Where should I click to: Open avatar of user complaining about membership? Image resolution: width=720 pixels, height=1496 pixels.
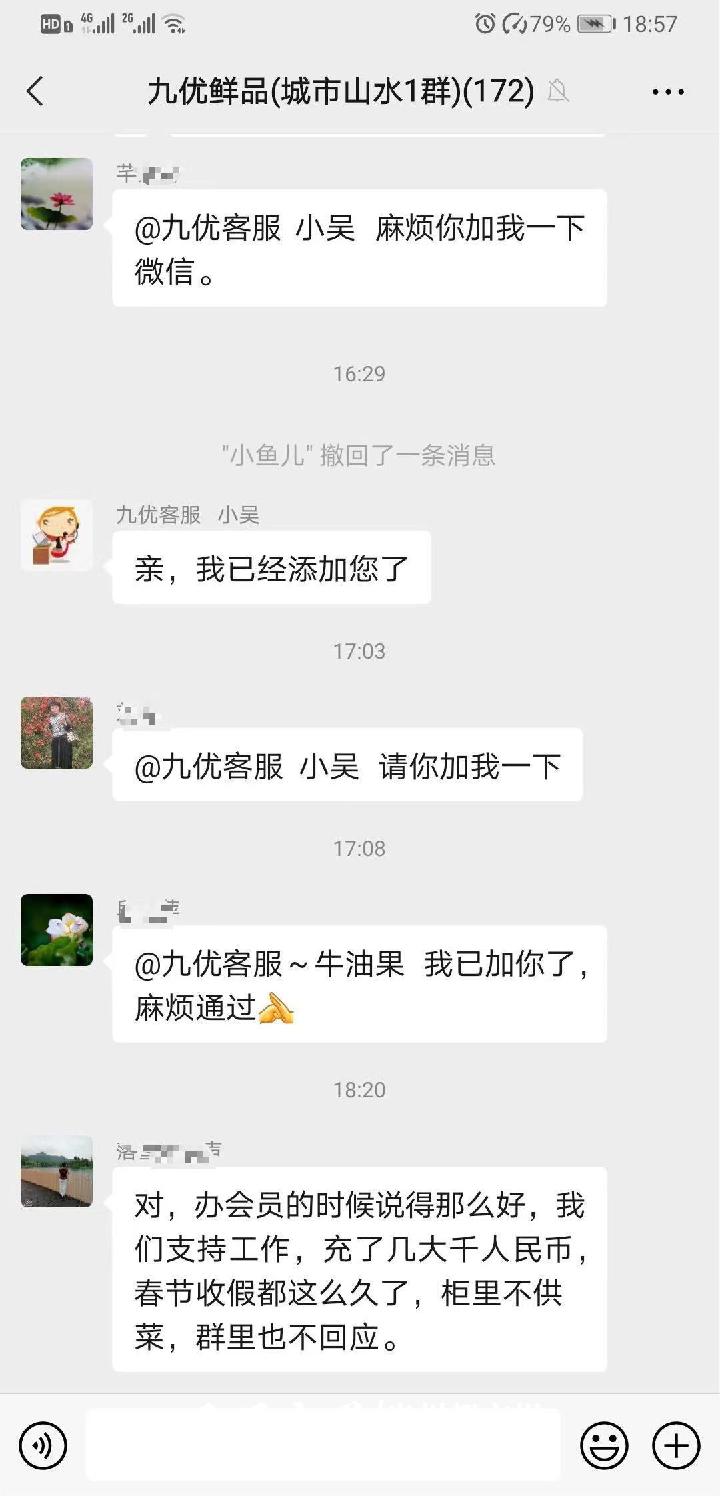click(x=57, y=1171)
